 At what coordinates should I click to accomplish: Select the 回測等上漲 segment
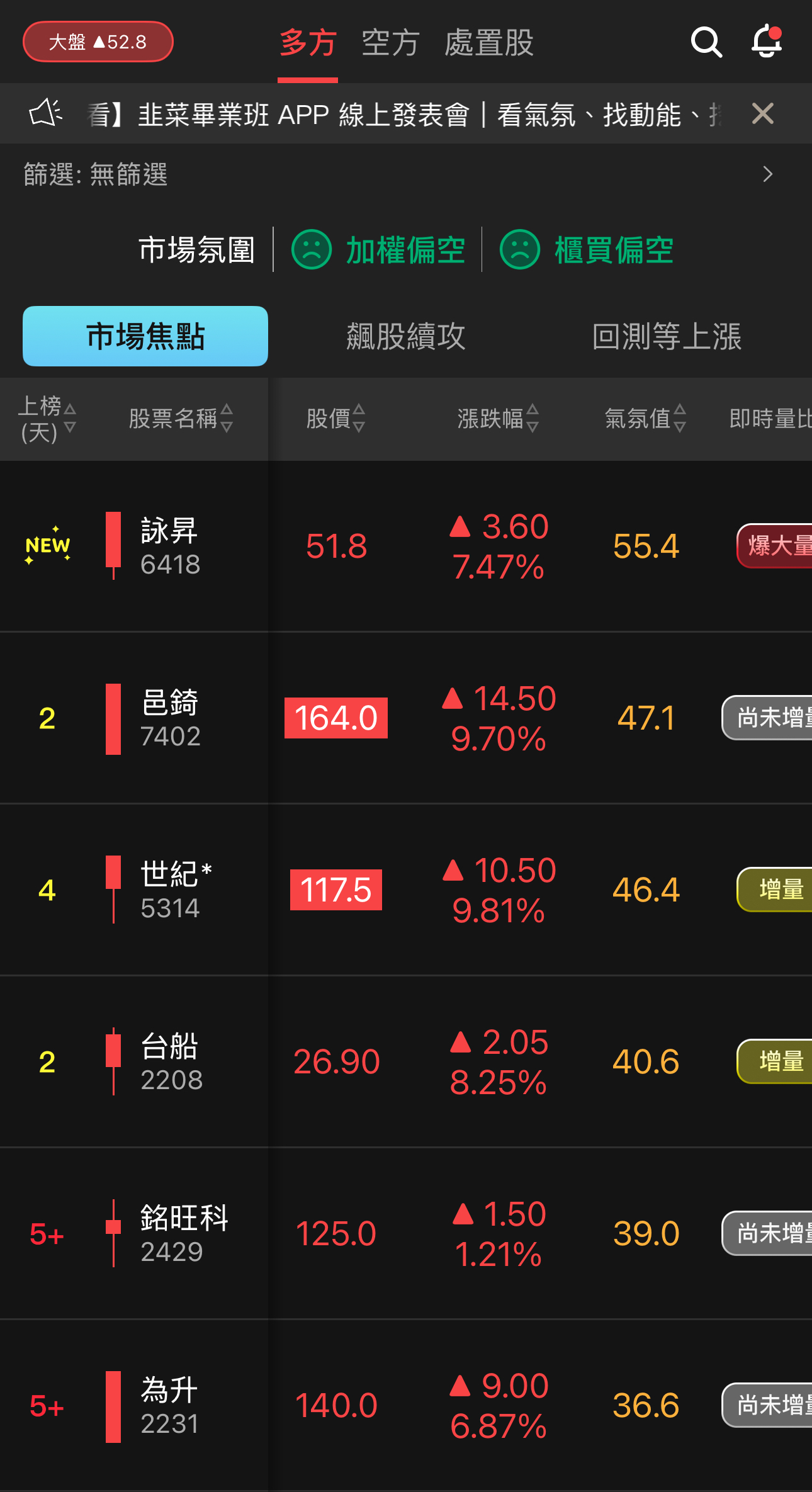667,336
